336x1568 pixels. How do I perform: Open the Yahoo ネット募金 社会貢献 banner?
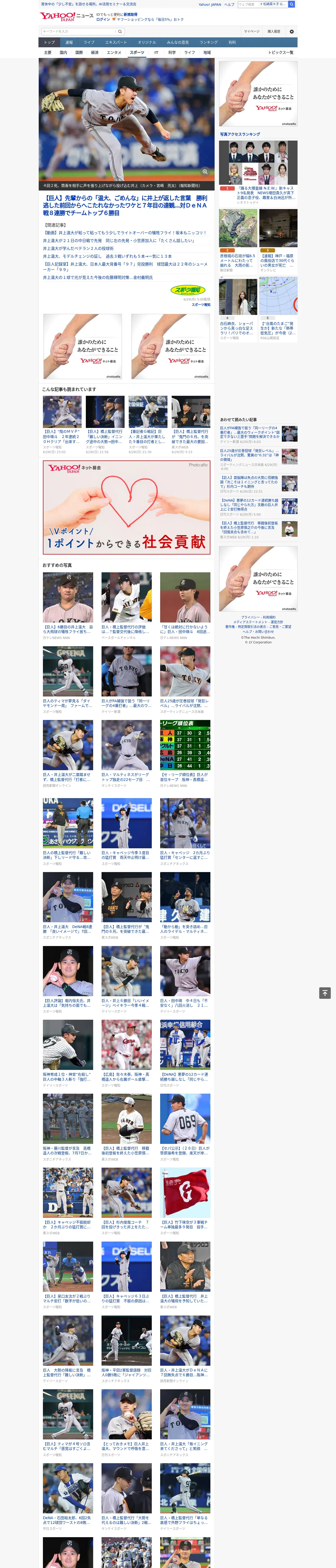tap(126, 507)
